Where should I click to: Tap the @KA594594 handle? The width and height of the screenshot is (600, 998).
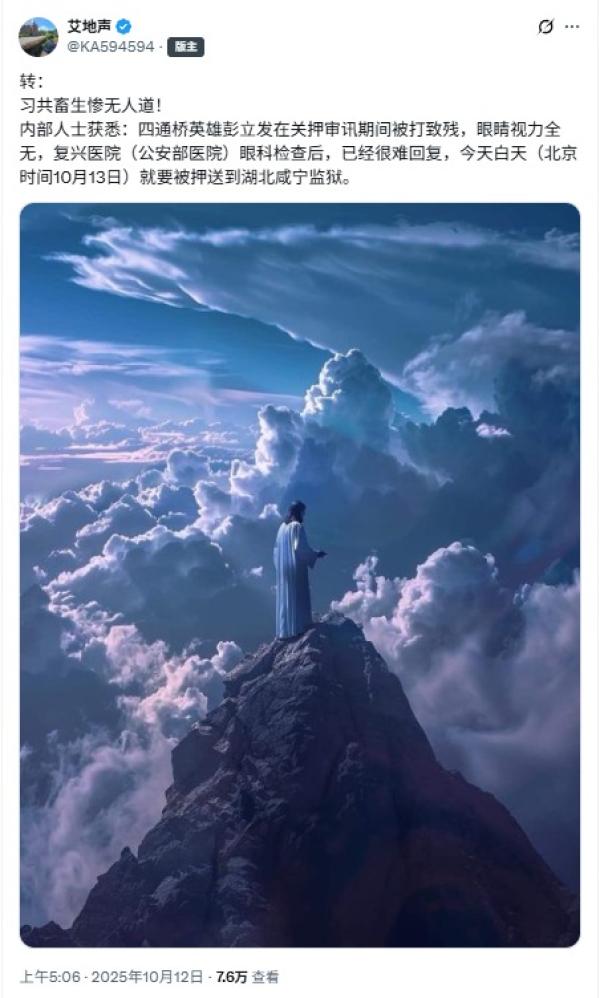110,47
